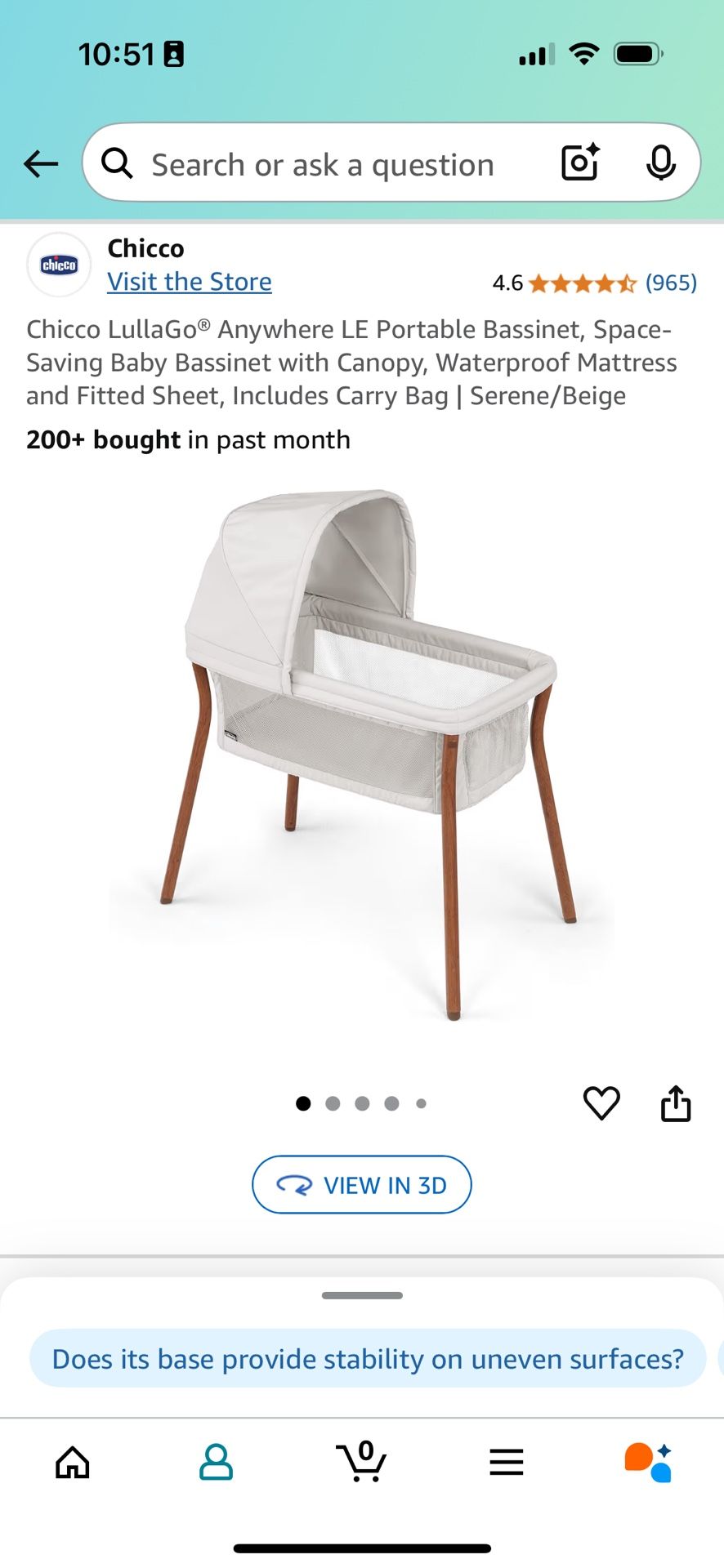
Task: Tap the clock in the status bar
Action: (118, 54)
